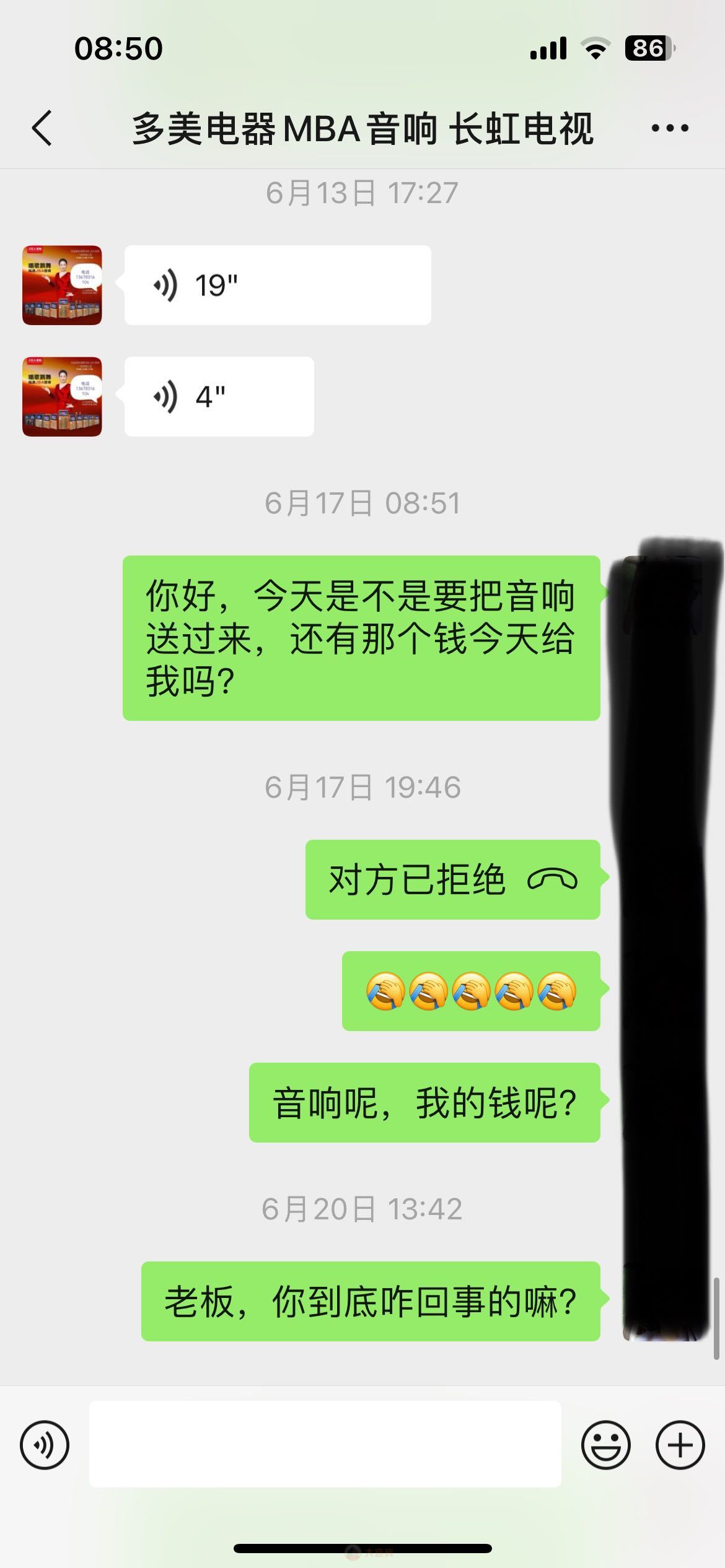
Task: Play the 4-second voice message
Action: point(219,397)
